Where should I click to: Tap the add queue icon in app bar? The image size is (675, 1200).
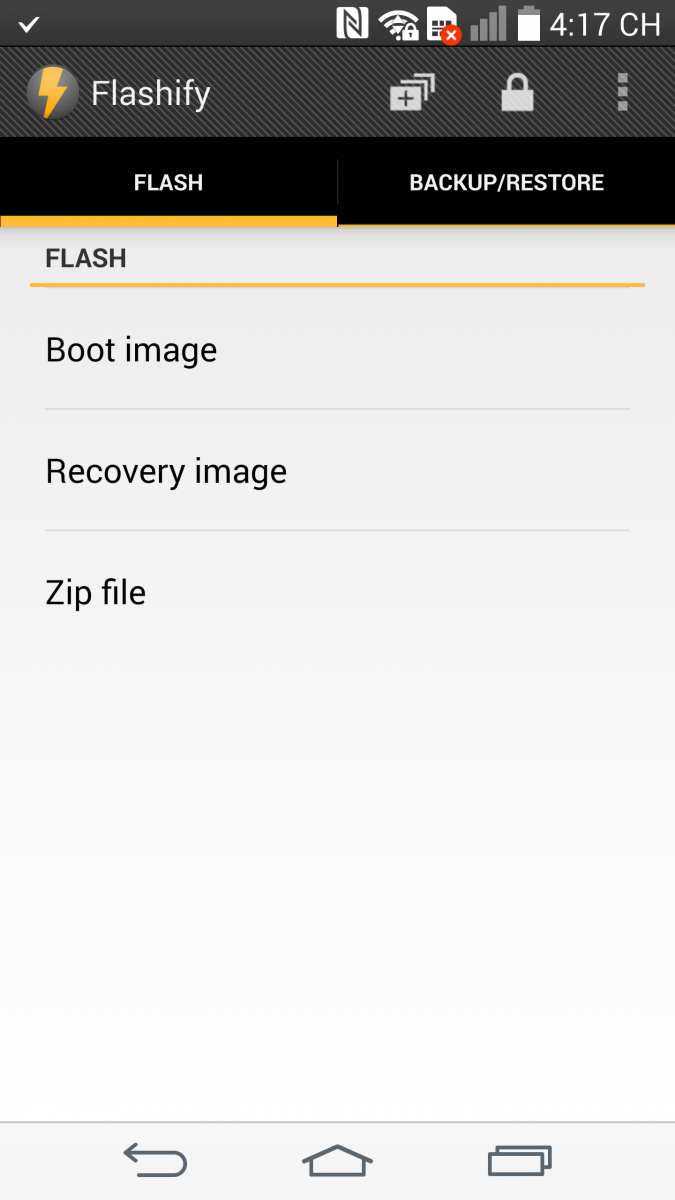(412, 93)
